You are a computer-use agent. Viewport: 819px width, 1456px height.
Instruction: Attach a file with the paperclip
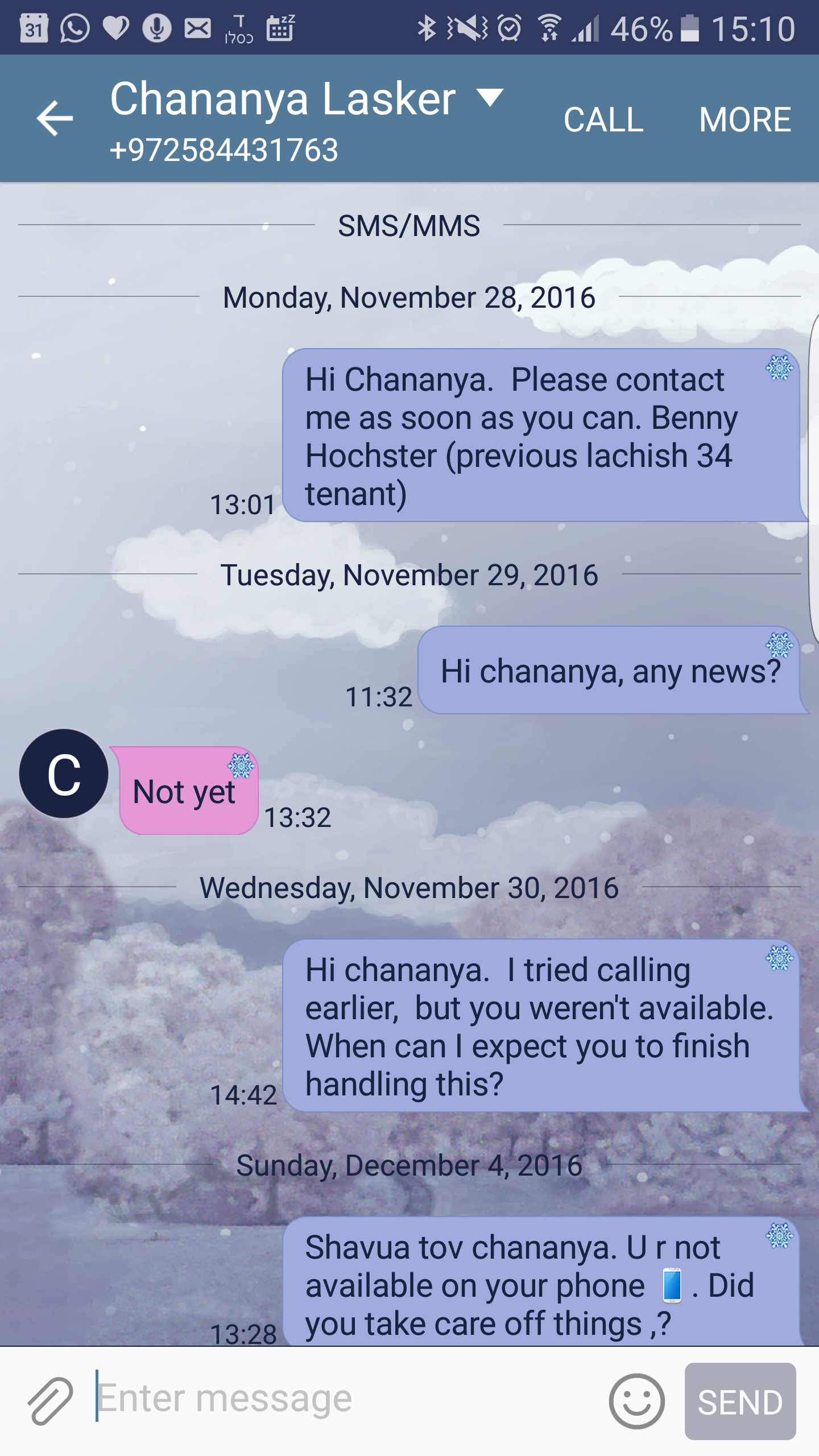(50, 1400)
